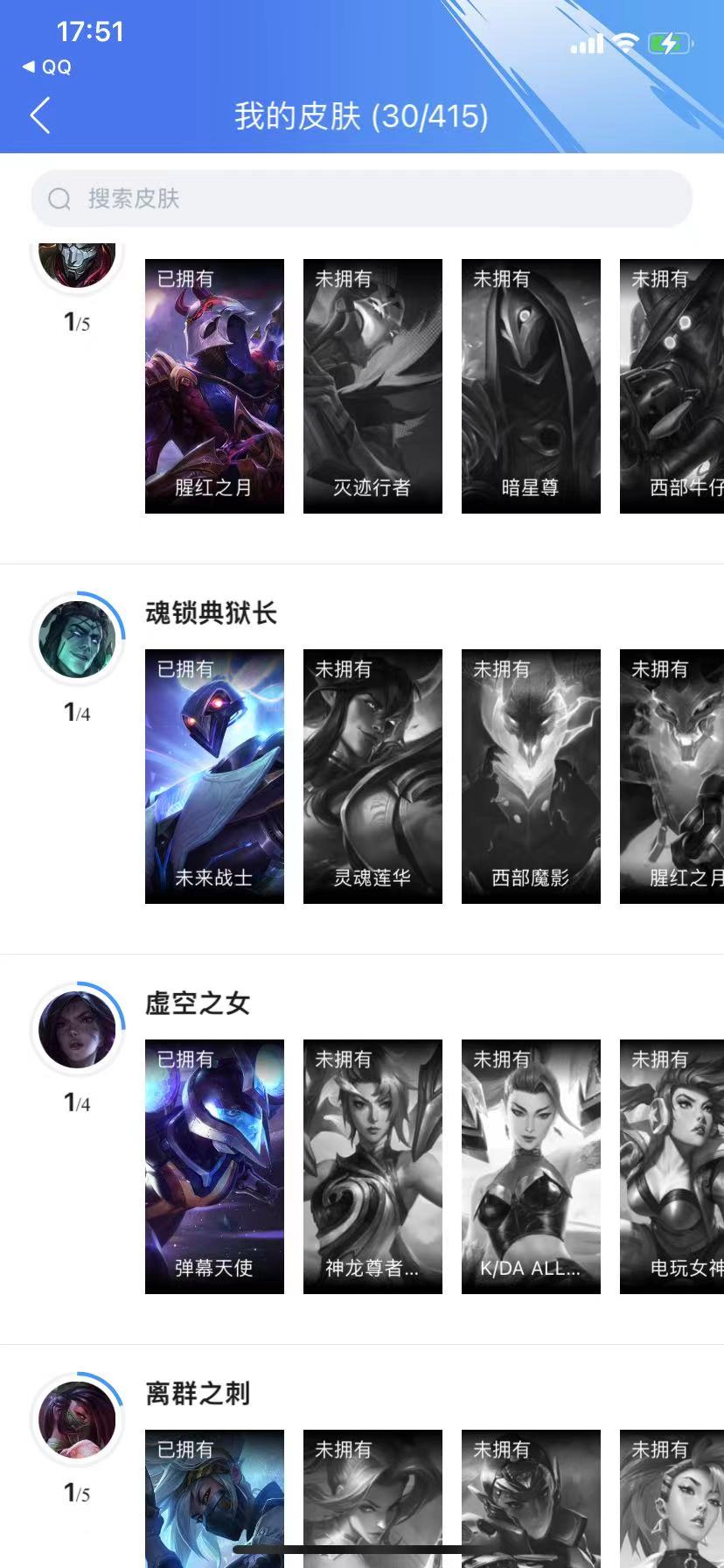
Task: Tap the 搜索皮肤 search field
Action: (362, 199)
